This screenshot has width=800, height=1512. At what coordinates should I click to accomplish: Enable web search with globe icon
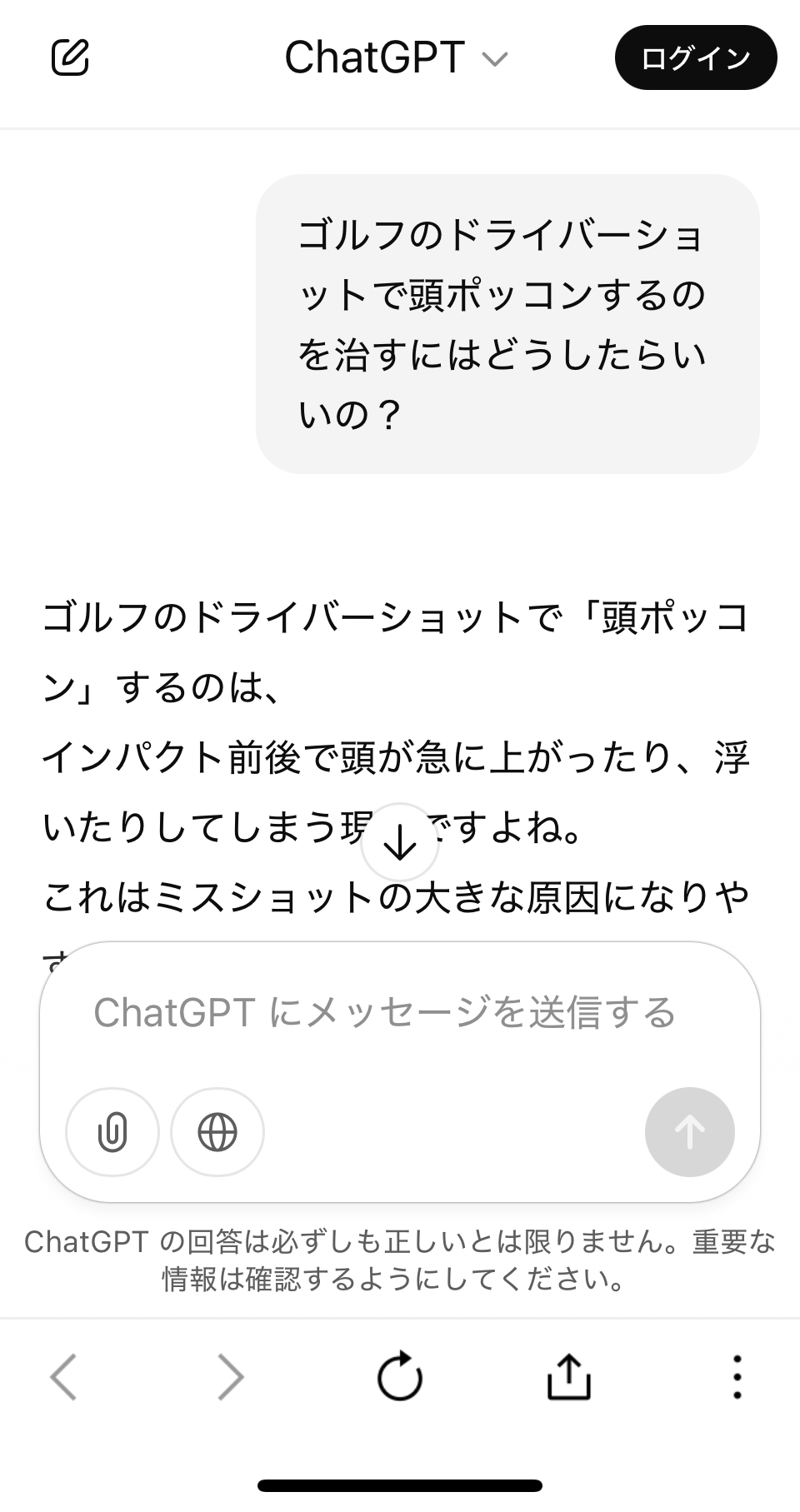tap(217, 1132)
